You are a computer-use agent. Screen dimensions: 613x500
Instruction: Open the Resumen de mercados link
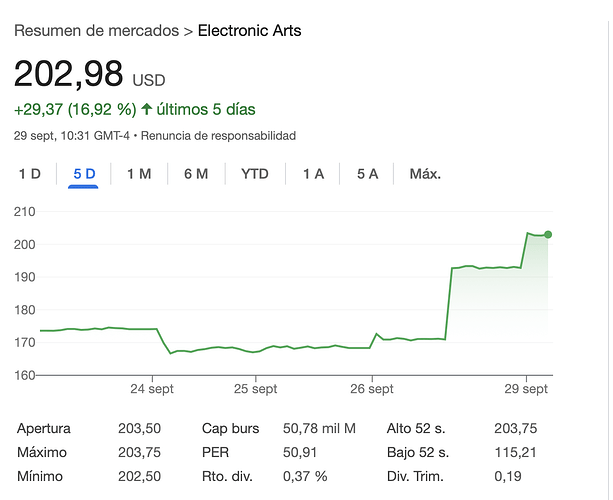[95, 31]
